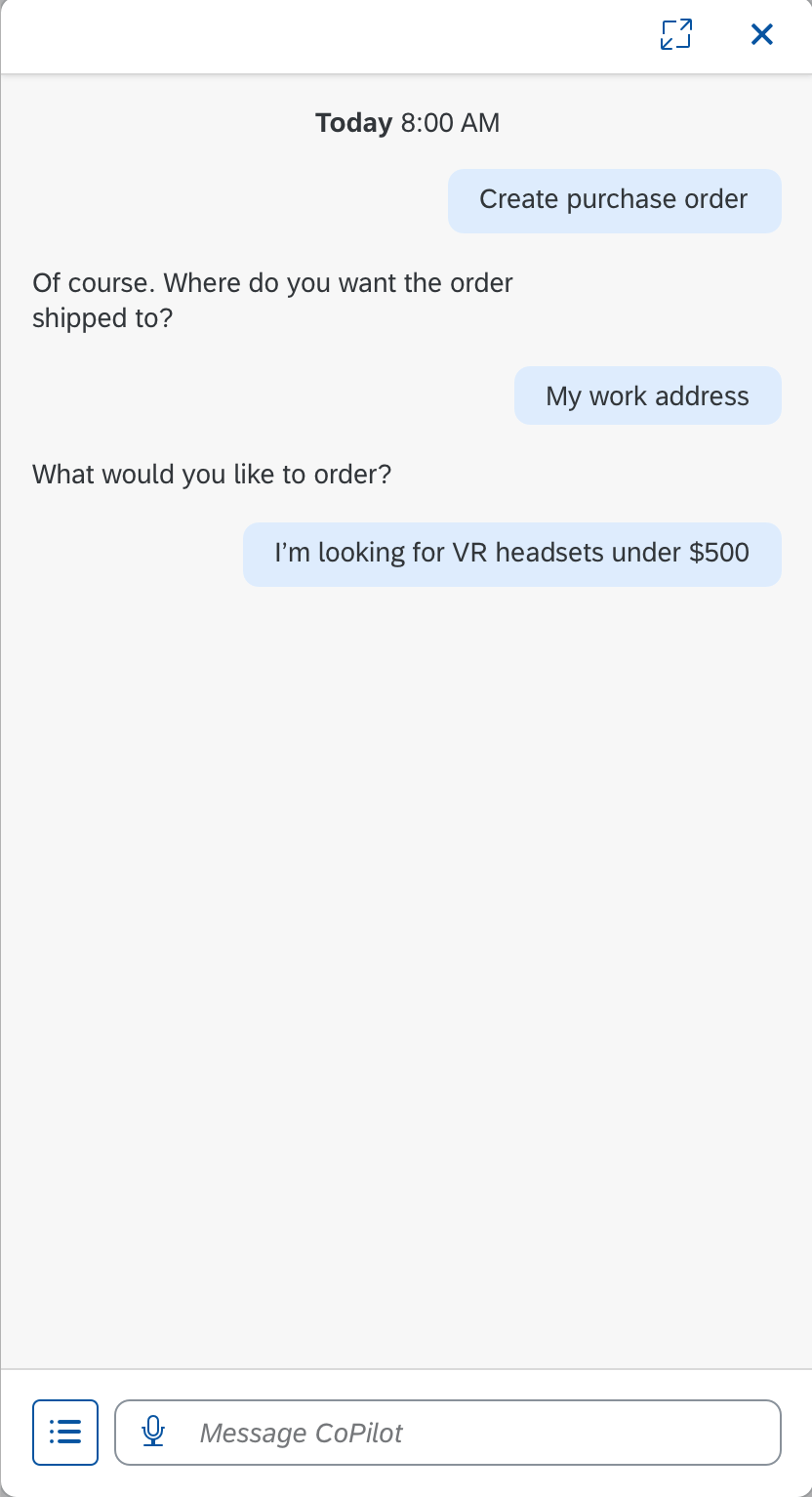Close the CoPilot chat window
Image resolution: width=812 pixels, height=1497 pixels.
tap(761, 35)
